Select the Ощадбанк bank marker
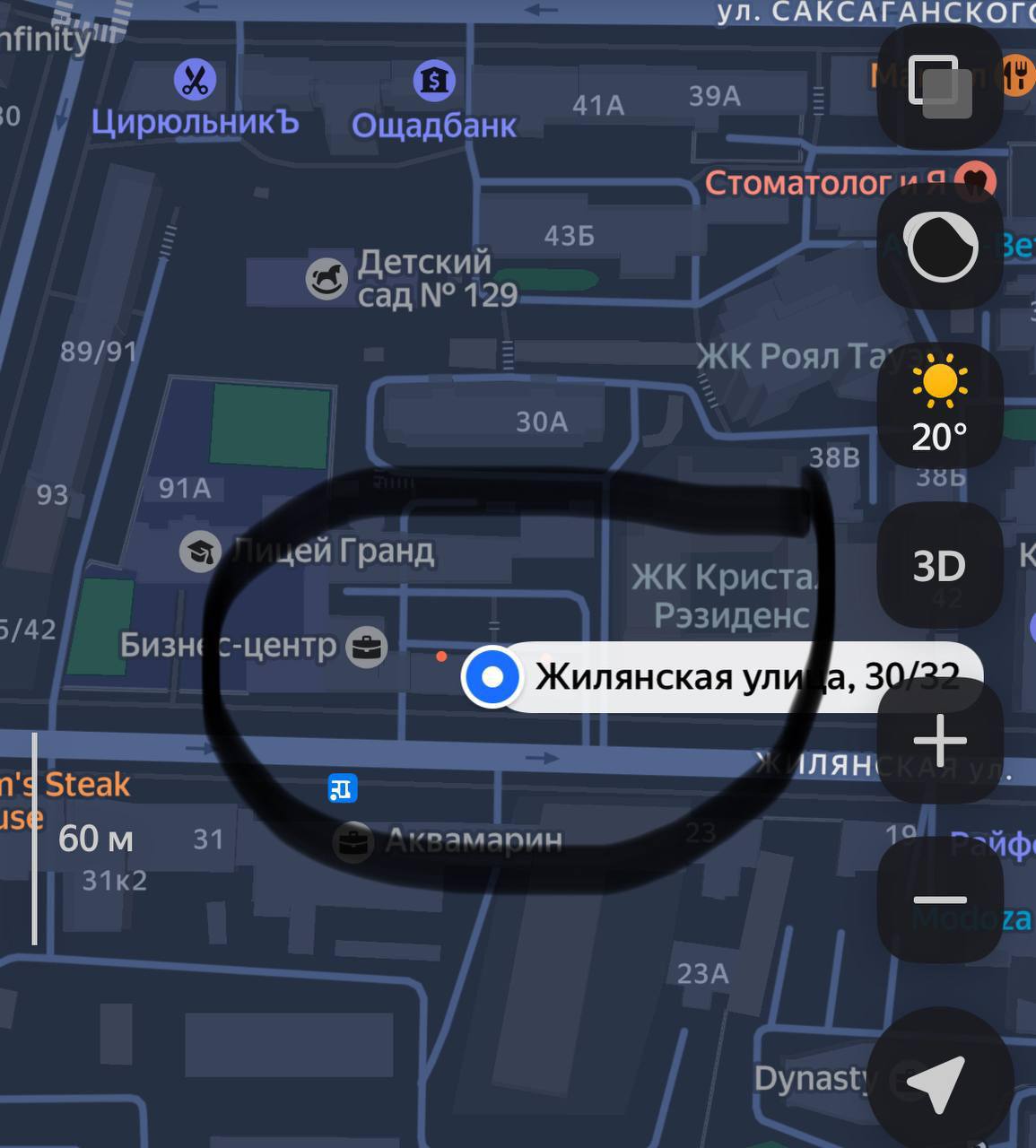Image resolution: width=1036 pixels, height=1148 pixels. coord(434,81)
